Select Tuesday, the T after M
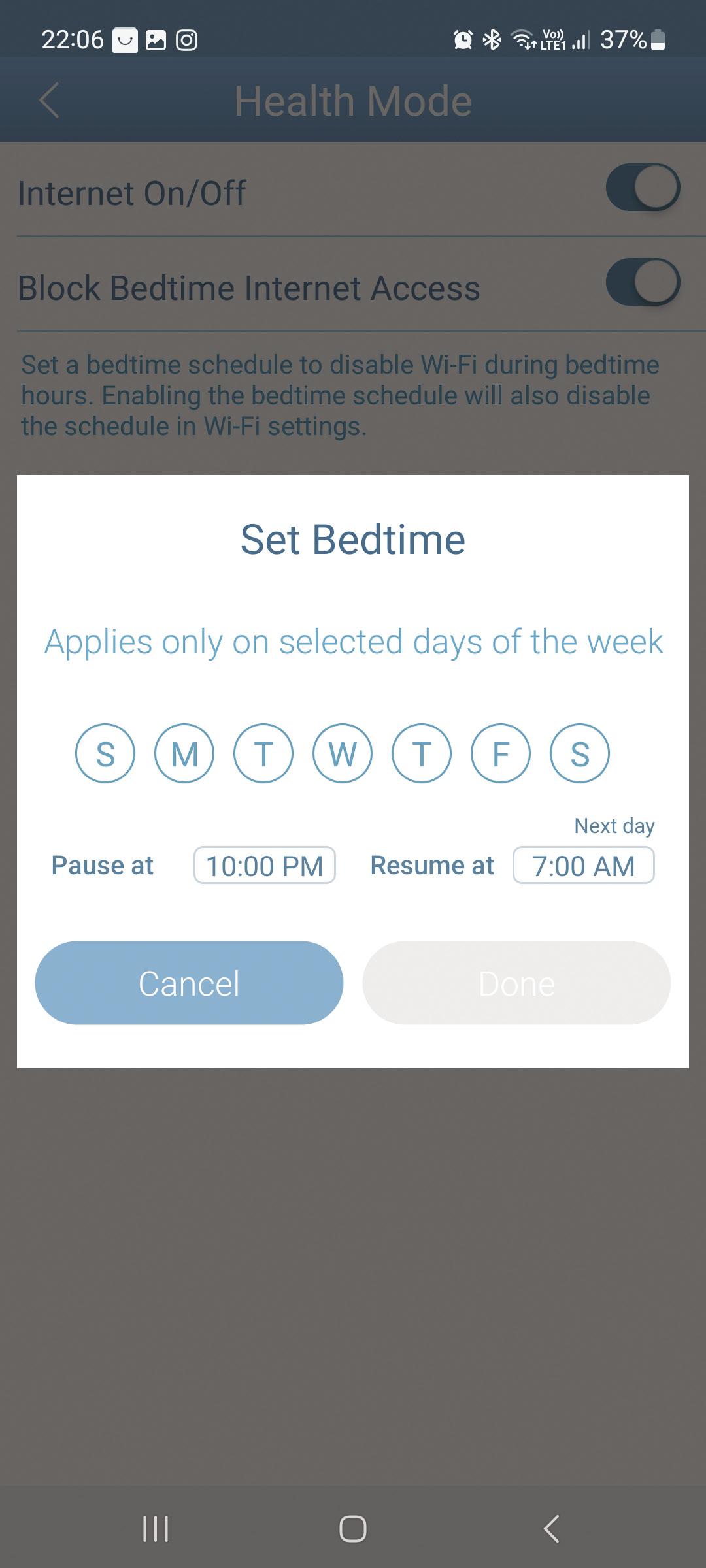Viewport: 706px width, 1568px height. tap(263, 753)
